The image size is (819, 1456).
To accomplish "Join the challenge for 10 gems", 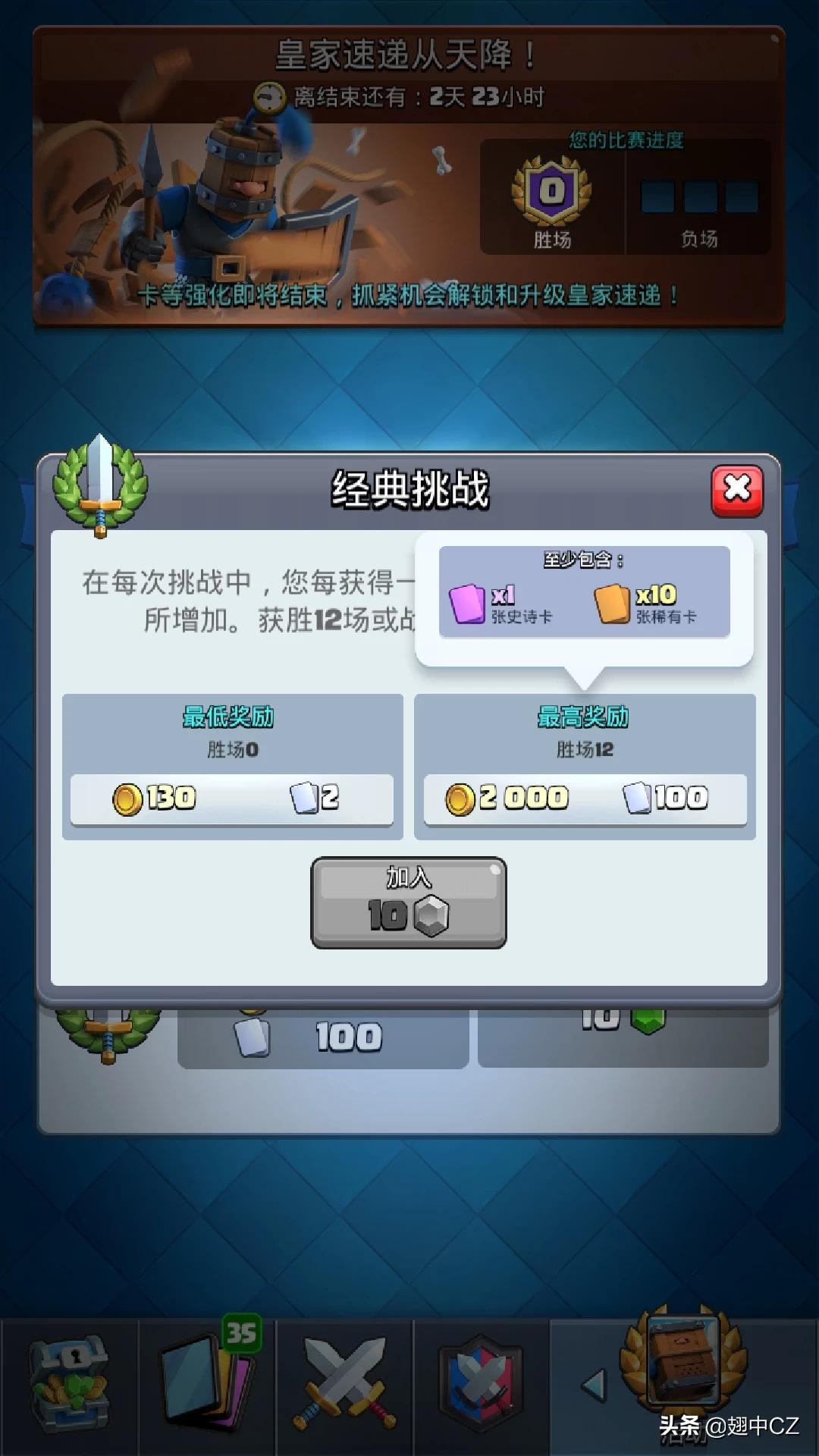I will tap(409, 902).
